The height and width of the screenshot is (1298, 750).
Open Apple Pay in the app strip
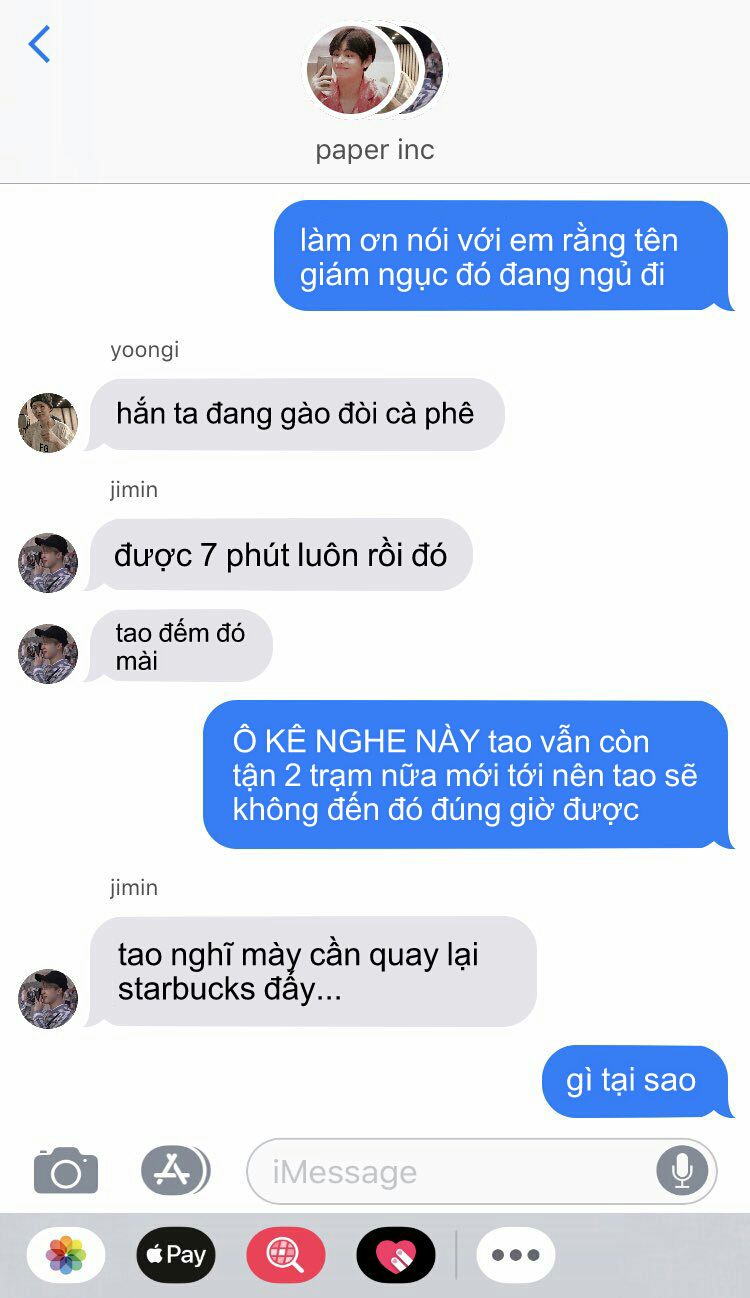pos(176,1254)
